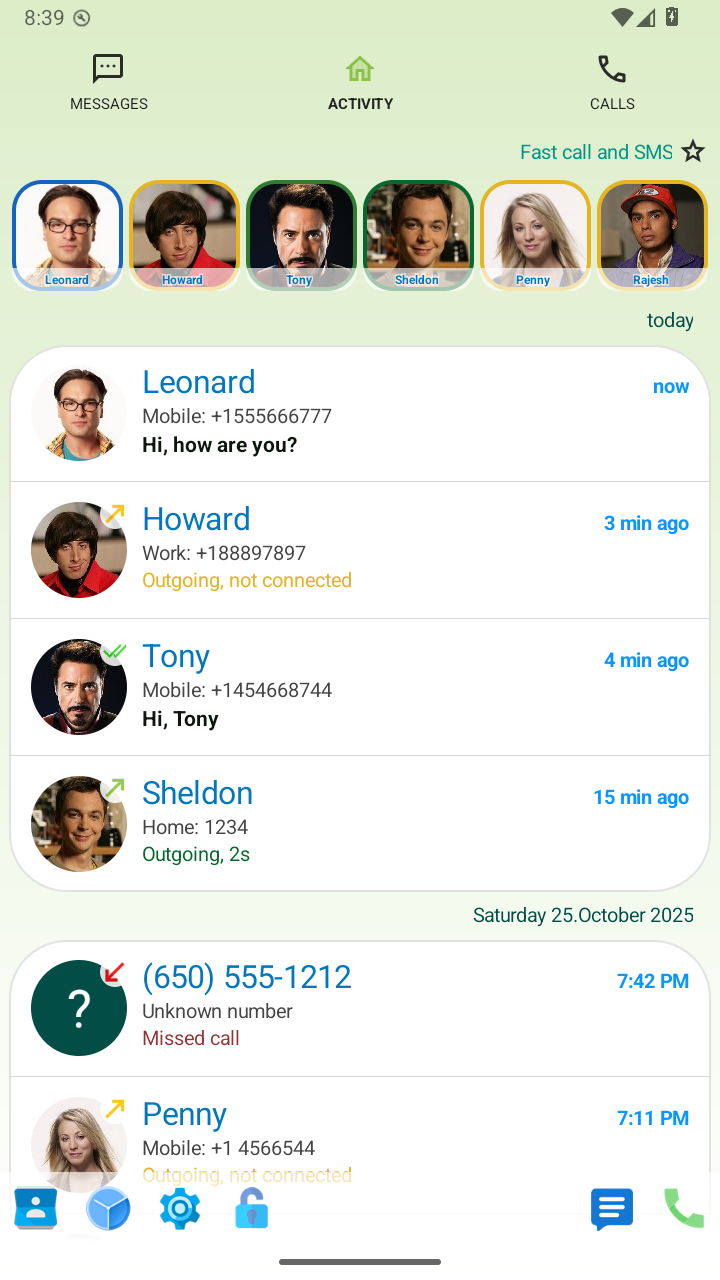Screen dimensions: 720x1280
Task: Tap Penny's fast call shortcut
Action: click(535, 236)
